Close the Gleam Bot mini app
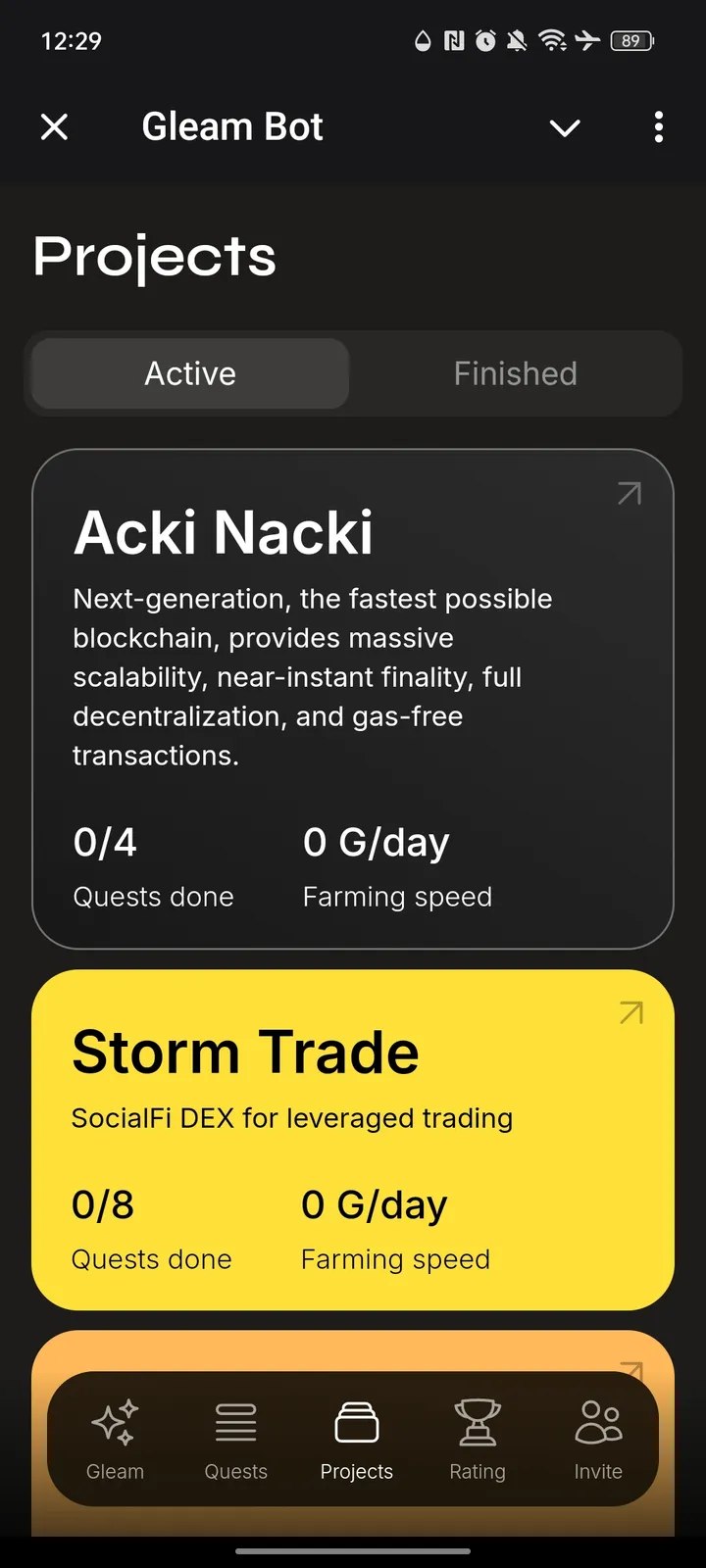This screenshot has width=706, height=1568. (x=55, y=126)
